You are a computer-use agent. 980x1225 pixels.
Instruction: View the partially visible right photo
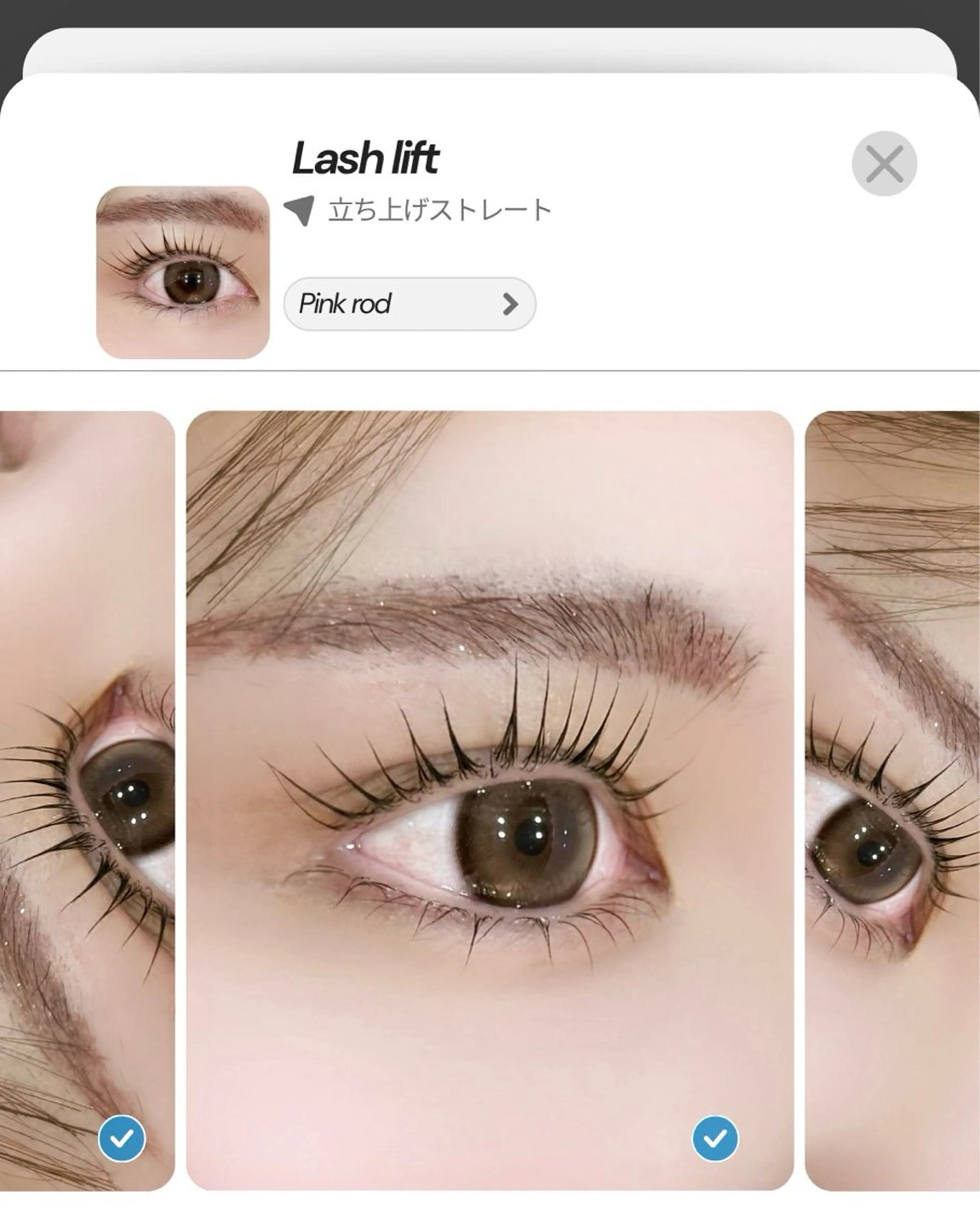[892, 795]
